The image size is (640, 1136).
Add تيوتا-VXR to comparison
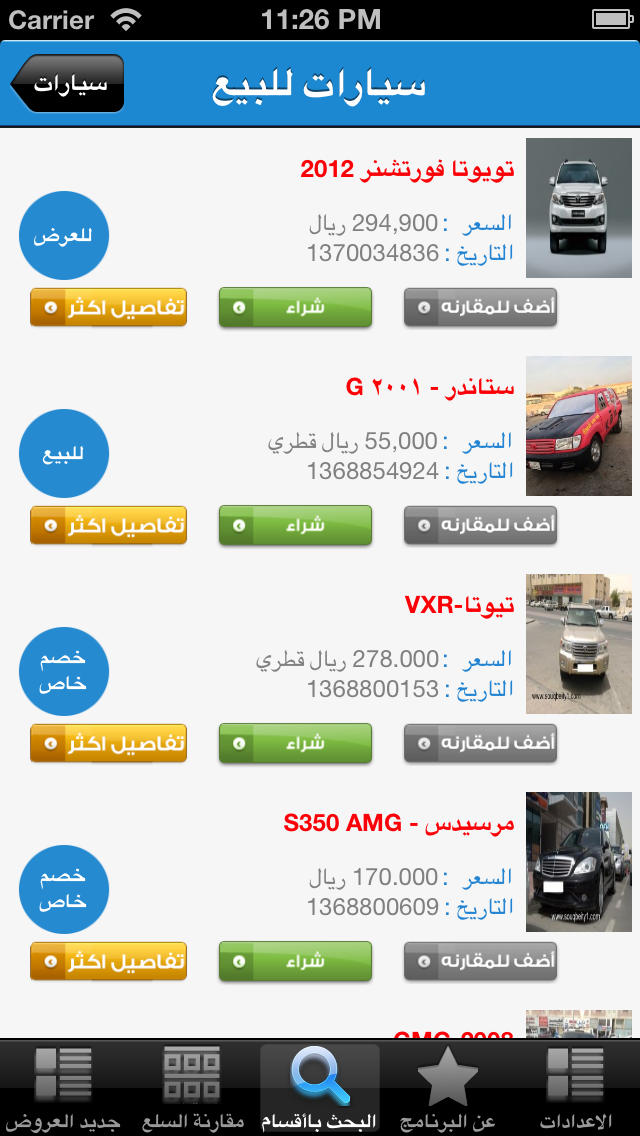tap(481, 743)
